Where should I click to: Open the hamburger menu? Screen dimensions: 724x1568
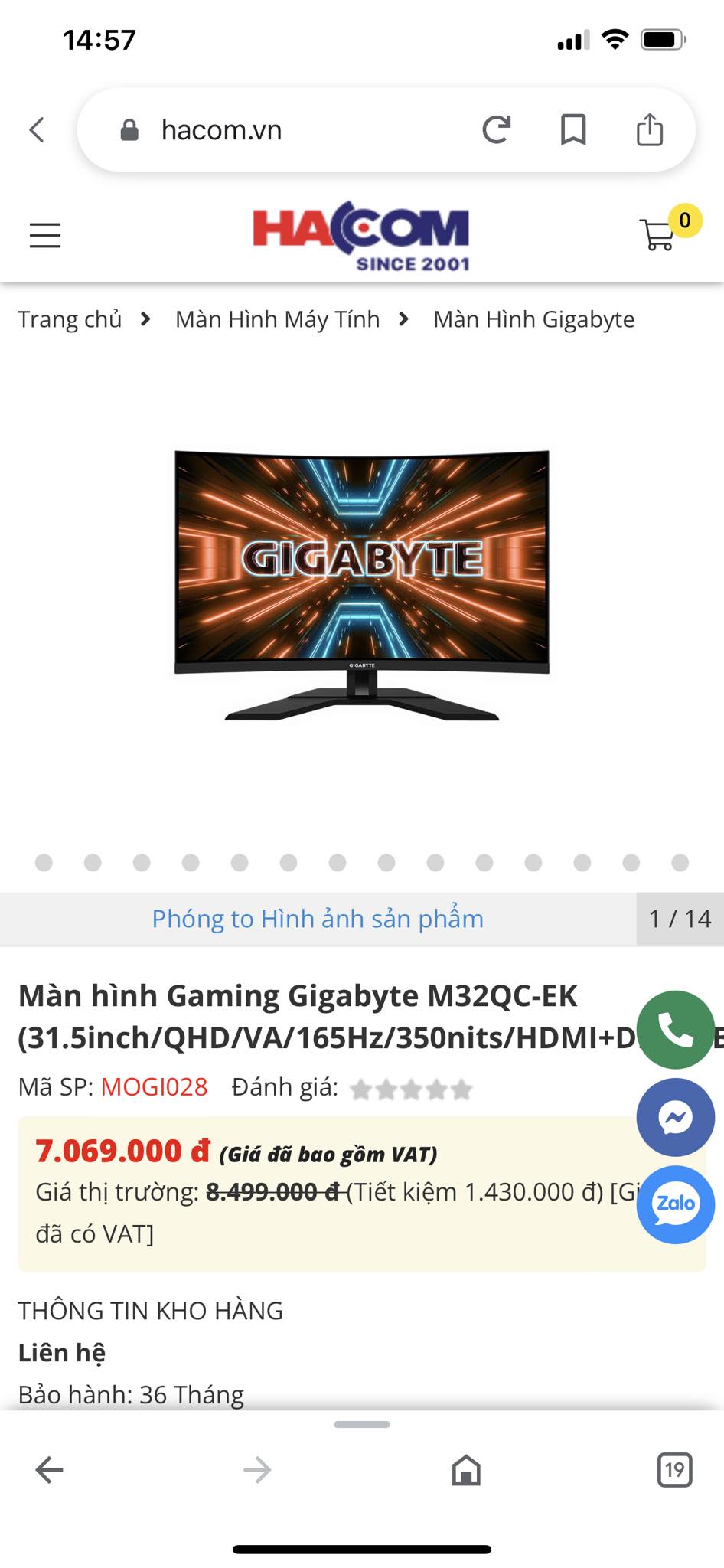(x=45, y=235)
